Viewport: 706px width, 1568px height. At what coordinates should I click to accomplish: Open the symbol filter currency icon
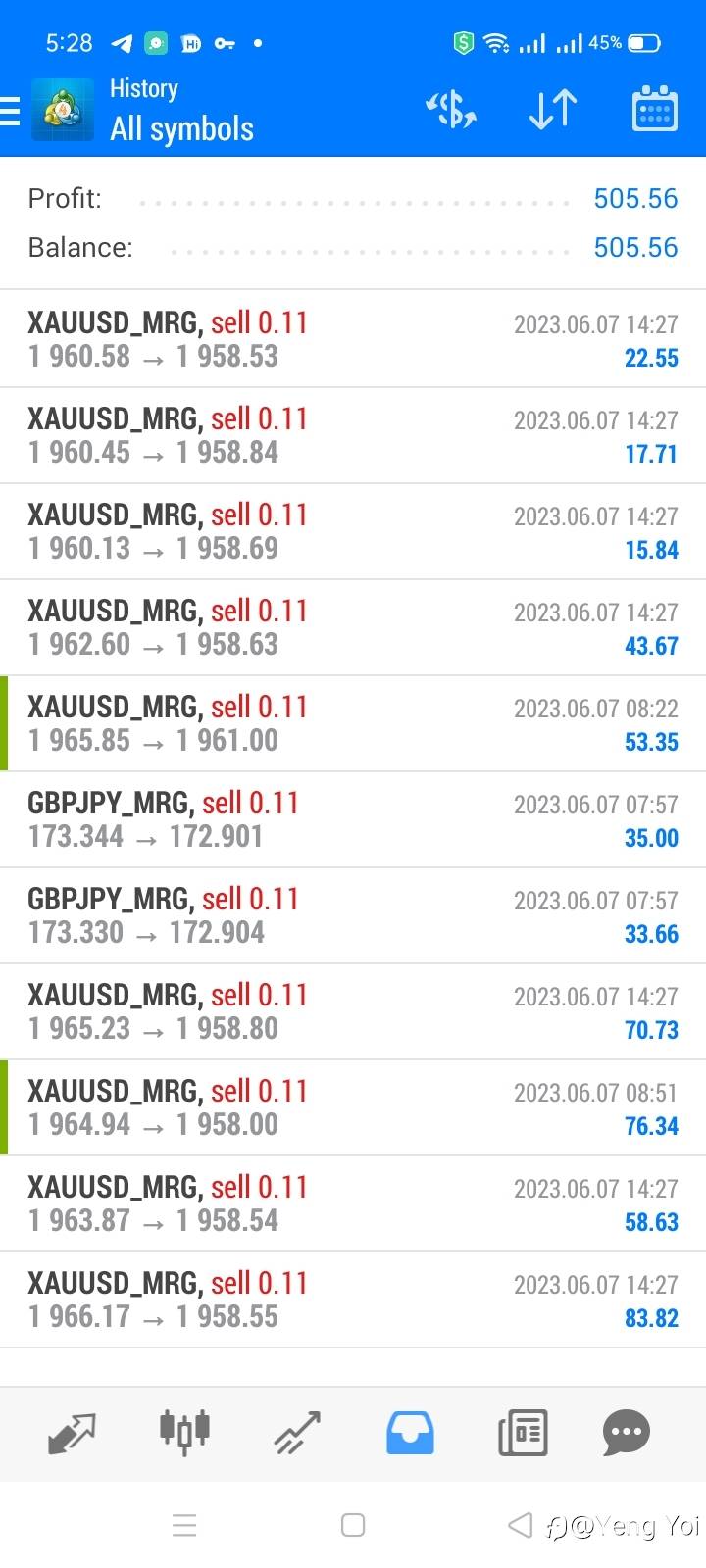[x=451, y=110]
